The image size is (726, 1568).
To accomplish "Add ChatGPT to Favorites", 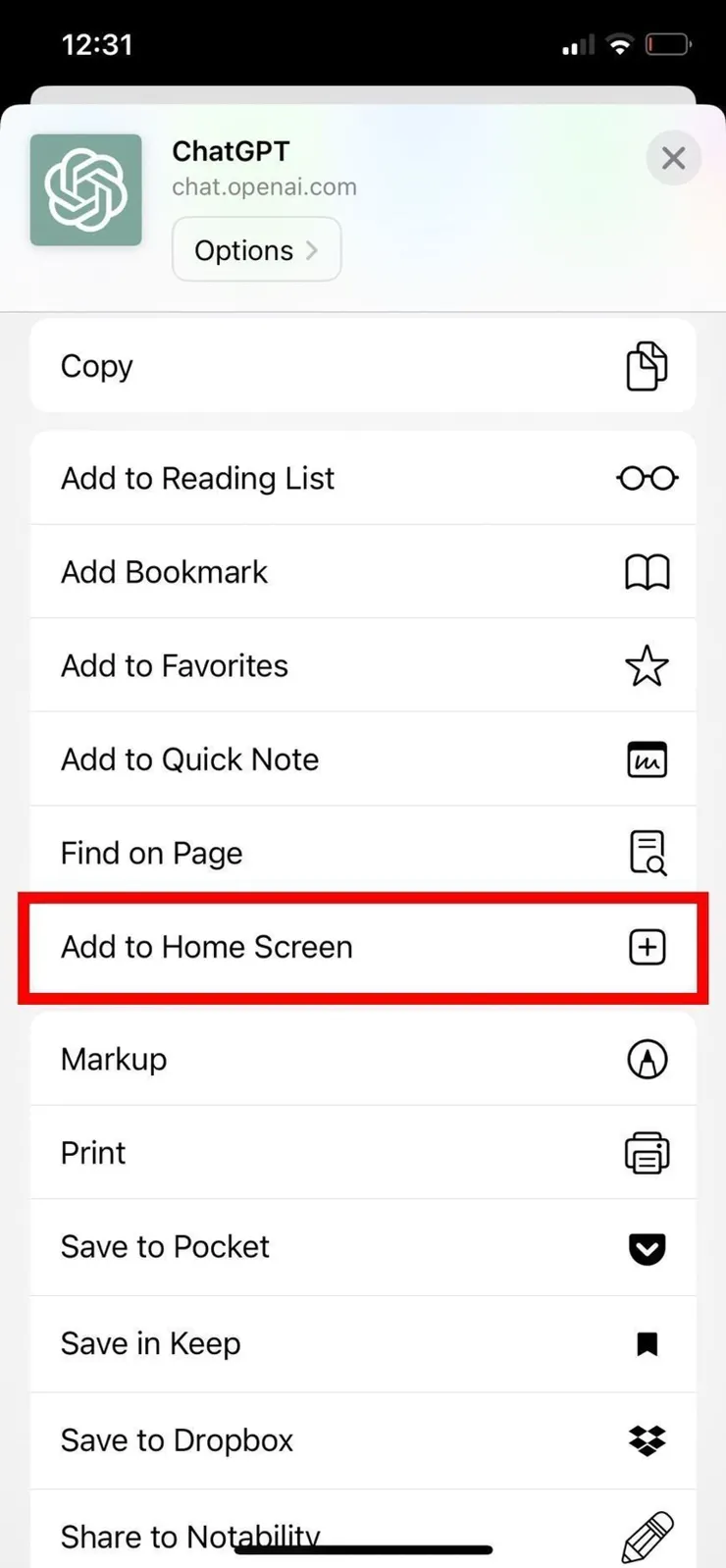I will pyautogui.click(x=363, y=665).
